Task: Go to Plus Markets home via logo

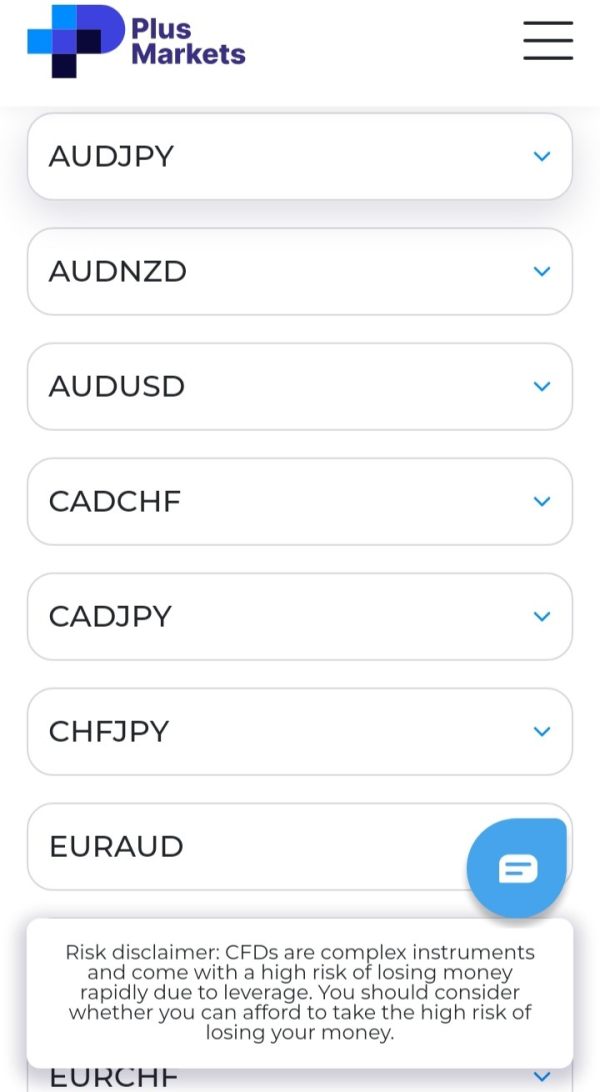Action: 136,41
